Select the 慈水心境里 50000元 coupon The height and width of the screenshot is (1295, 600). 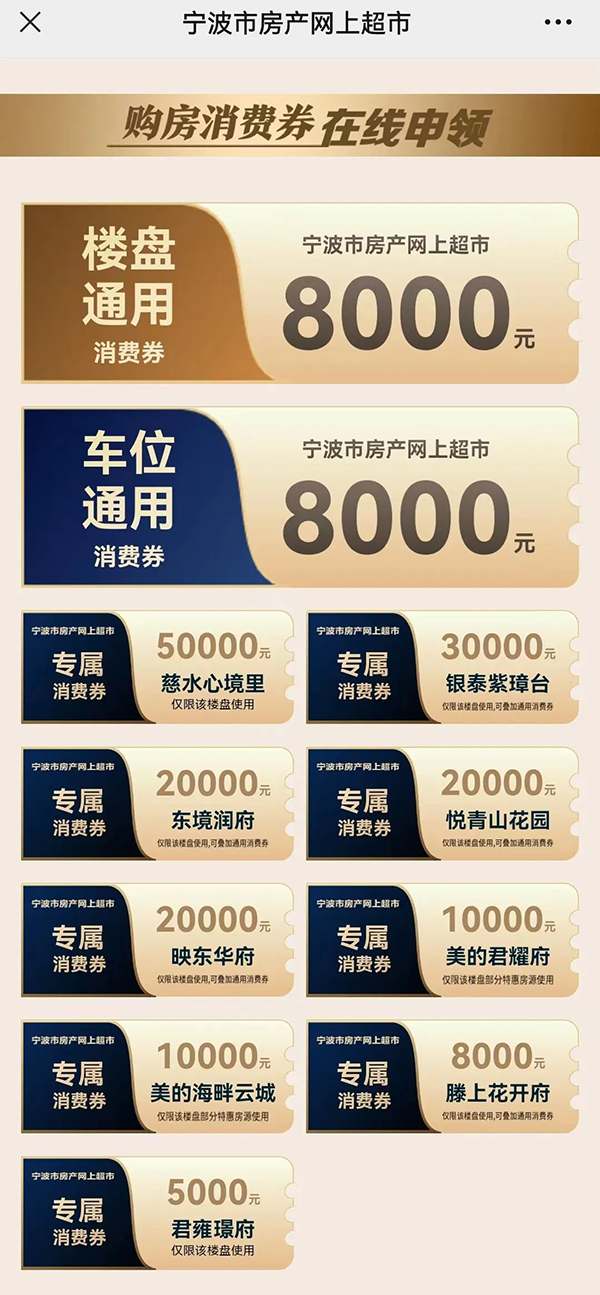(x=158, y=666)
